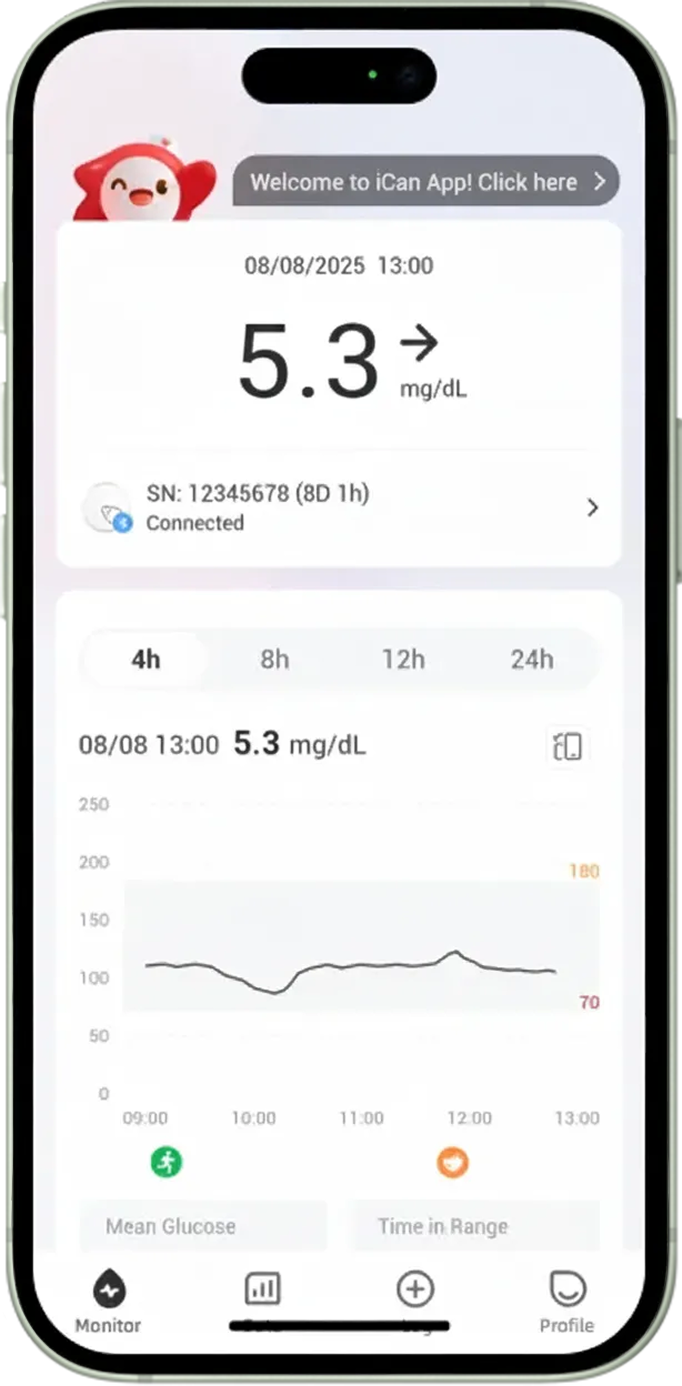Show the 24h glucose chart

point(531,659)
